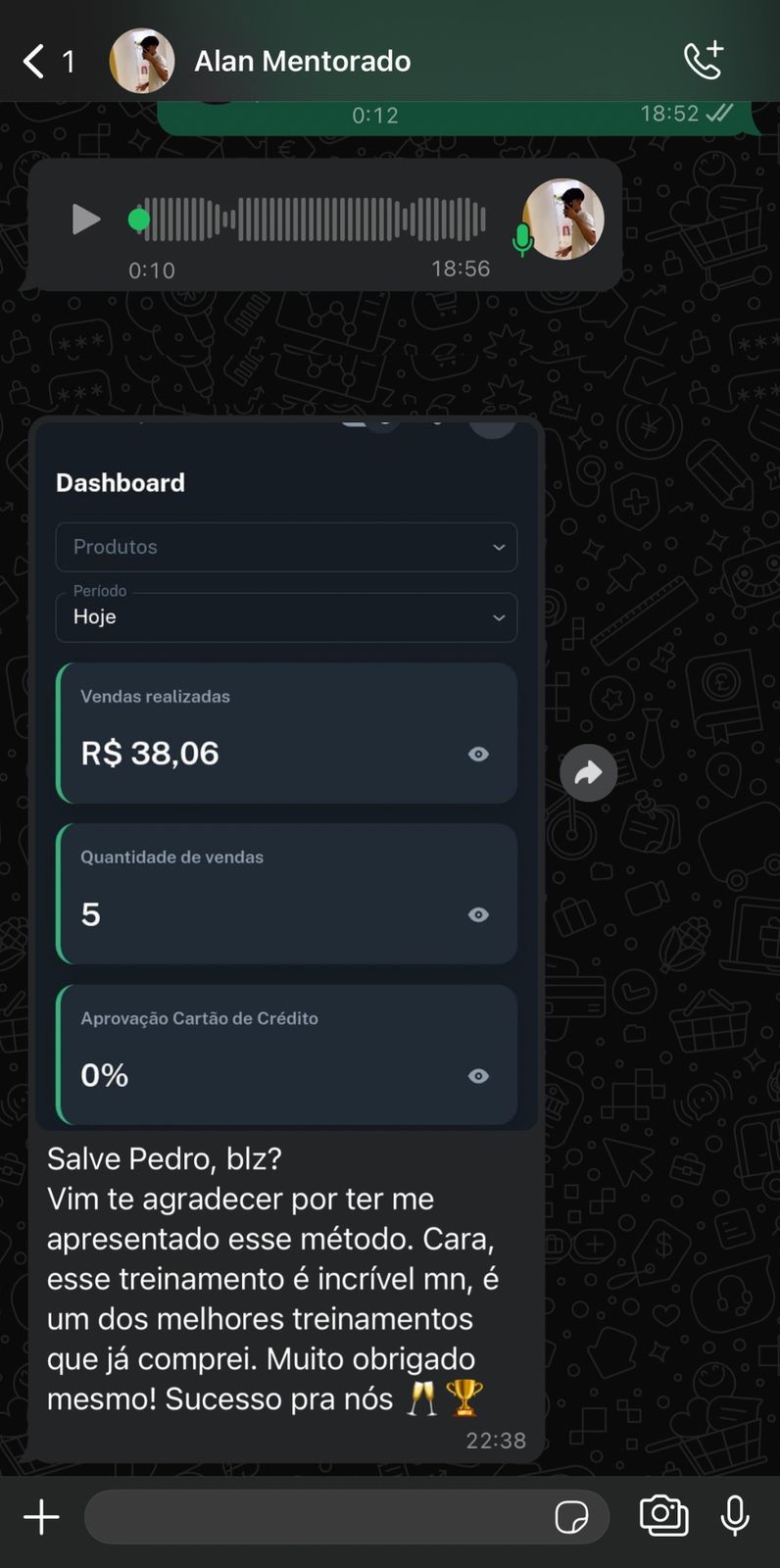Open Alan Mentorado's contact info
The width and height of the screenshot is (780, 1568).
[x=302, y=61]
